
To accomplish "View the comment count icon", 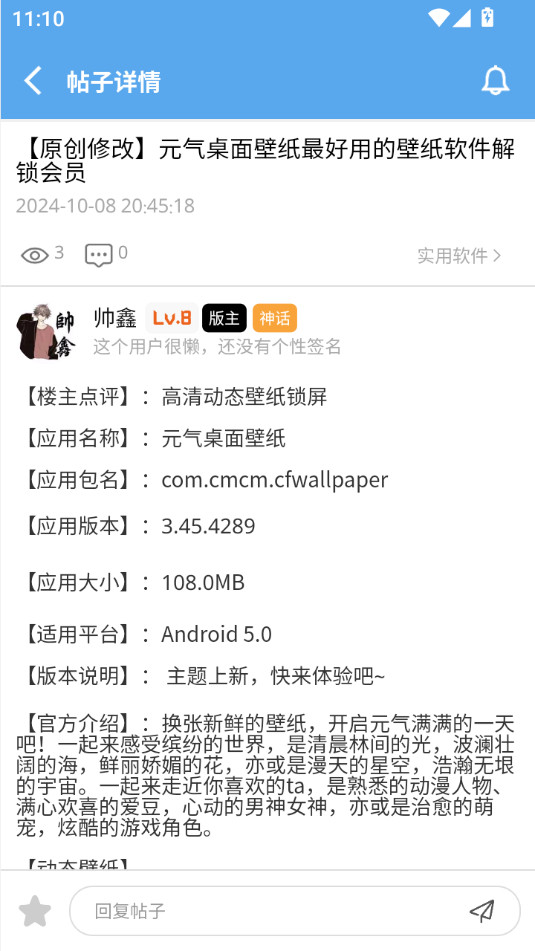I will tap(98, 255).
